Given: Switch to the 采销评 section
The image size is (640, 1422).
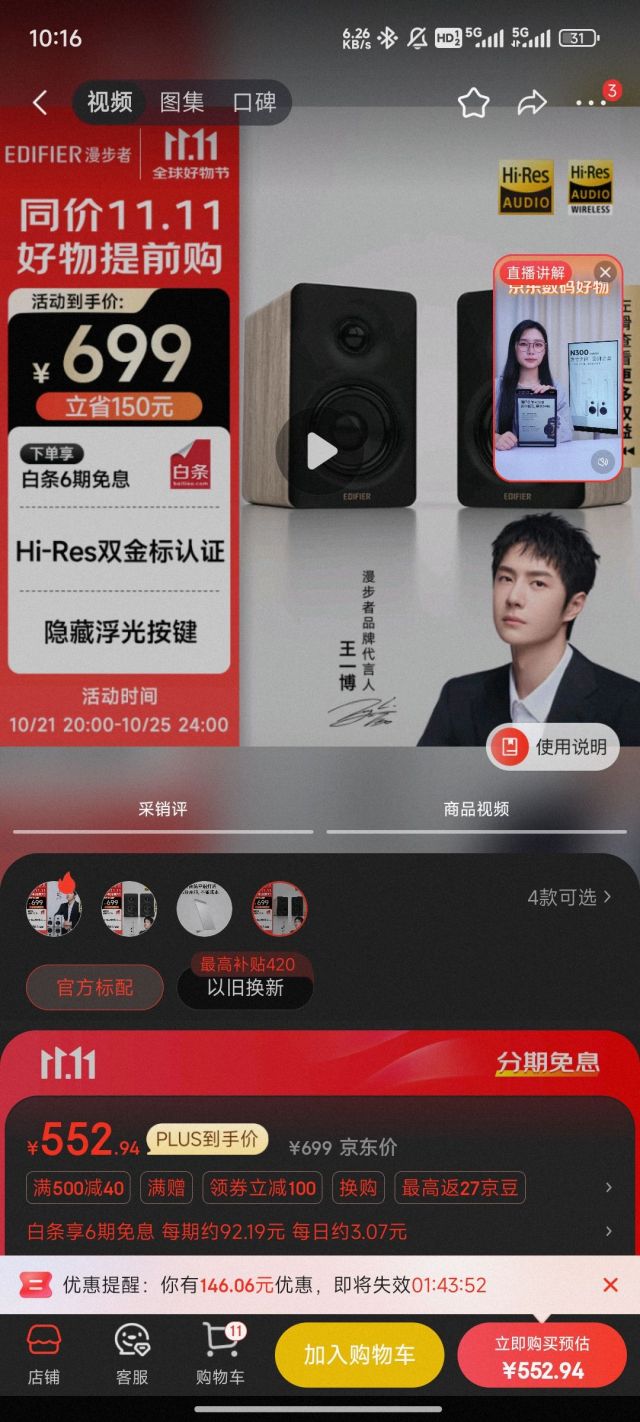Looking at the screenshot, I should click(x=163, y=809).
